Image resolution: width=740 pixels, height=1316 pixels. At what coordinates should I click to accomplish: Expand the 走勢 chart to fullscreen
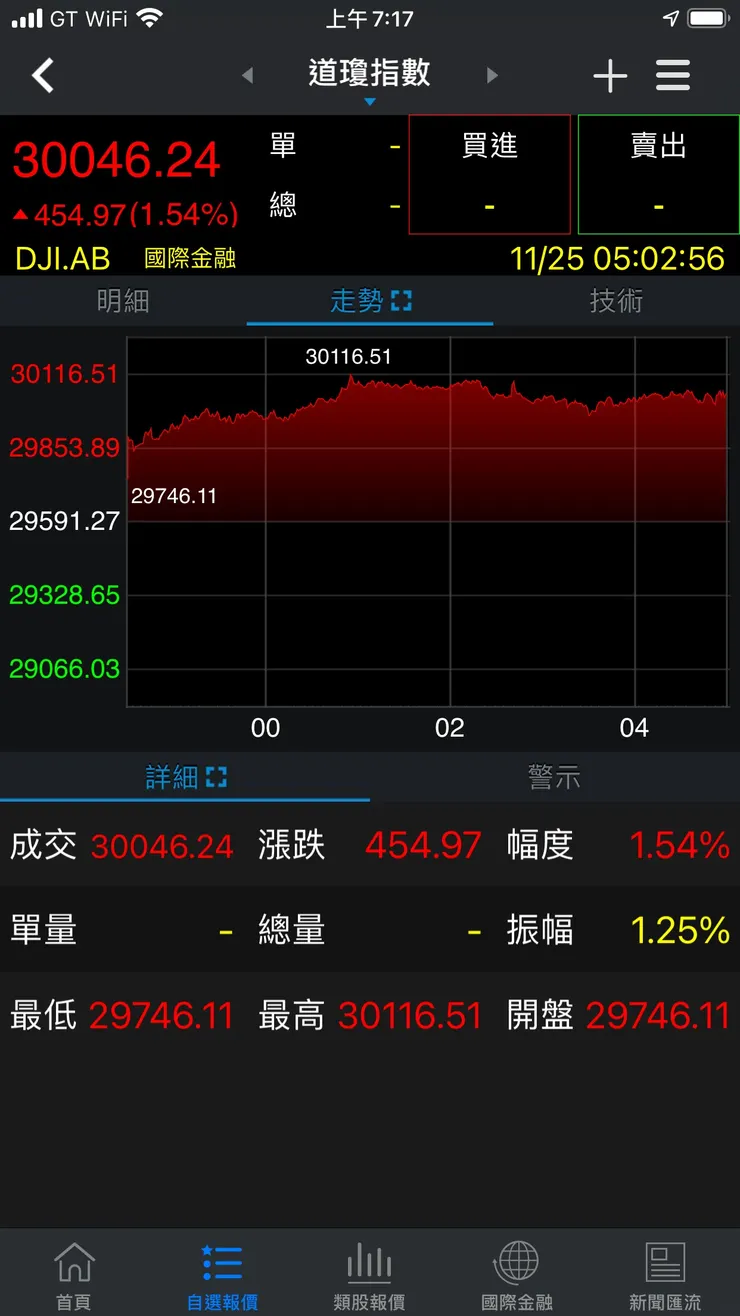403,301
